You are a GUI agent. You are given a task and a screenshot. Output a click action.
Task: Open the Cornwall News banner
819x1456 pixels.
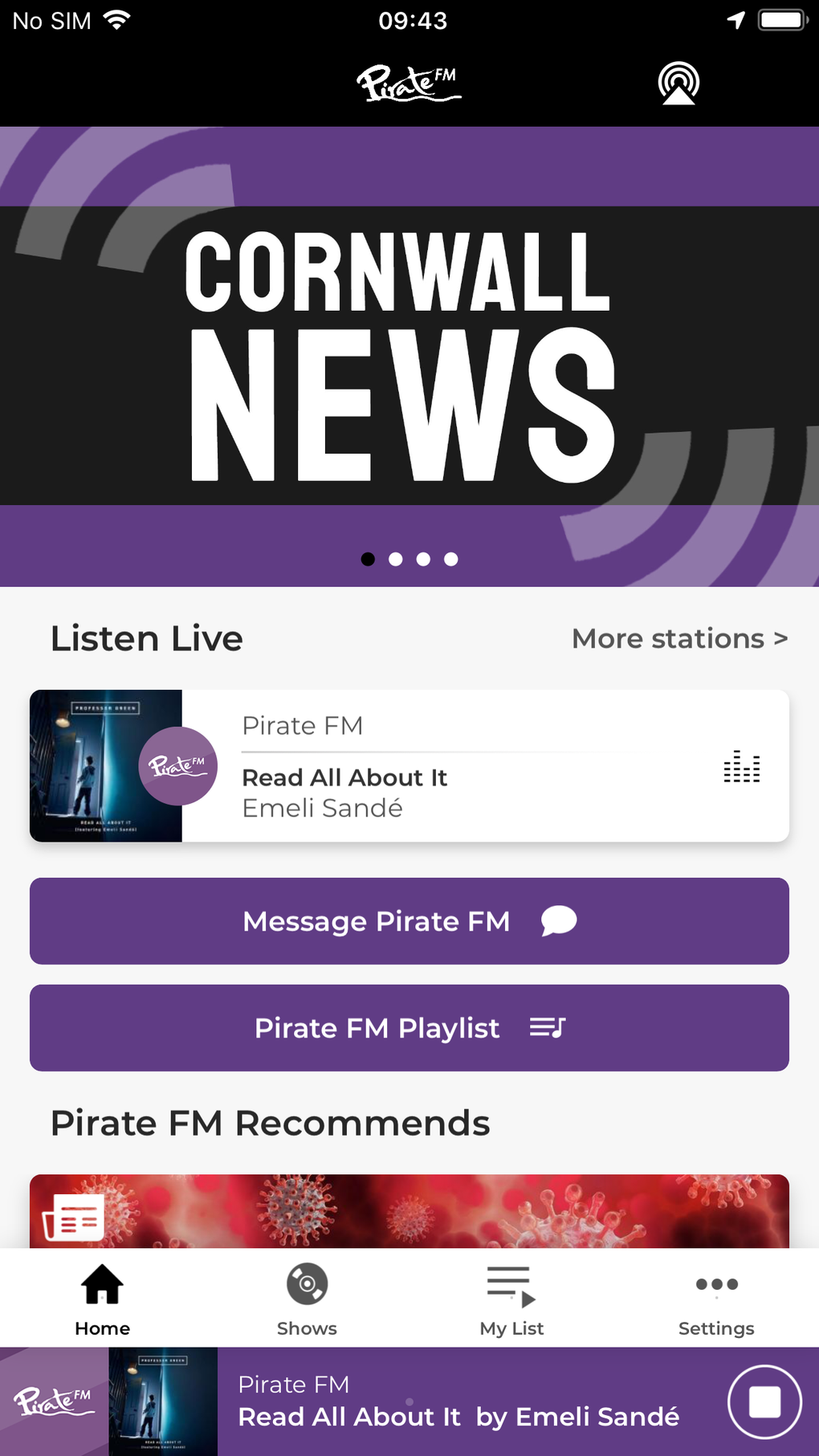click(x=409, y=353)
